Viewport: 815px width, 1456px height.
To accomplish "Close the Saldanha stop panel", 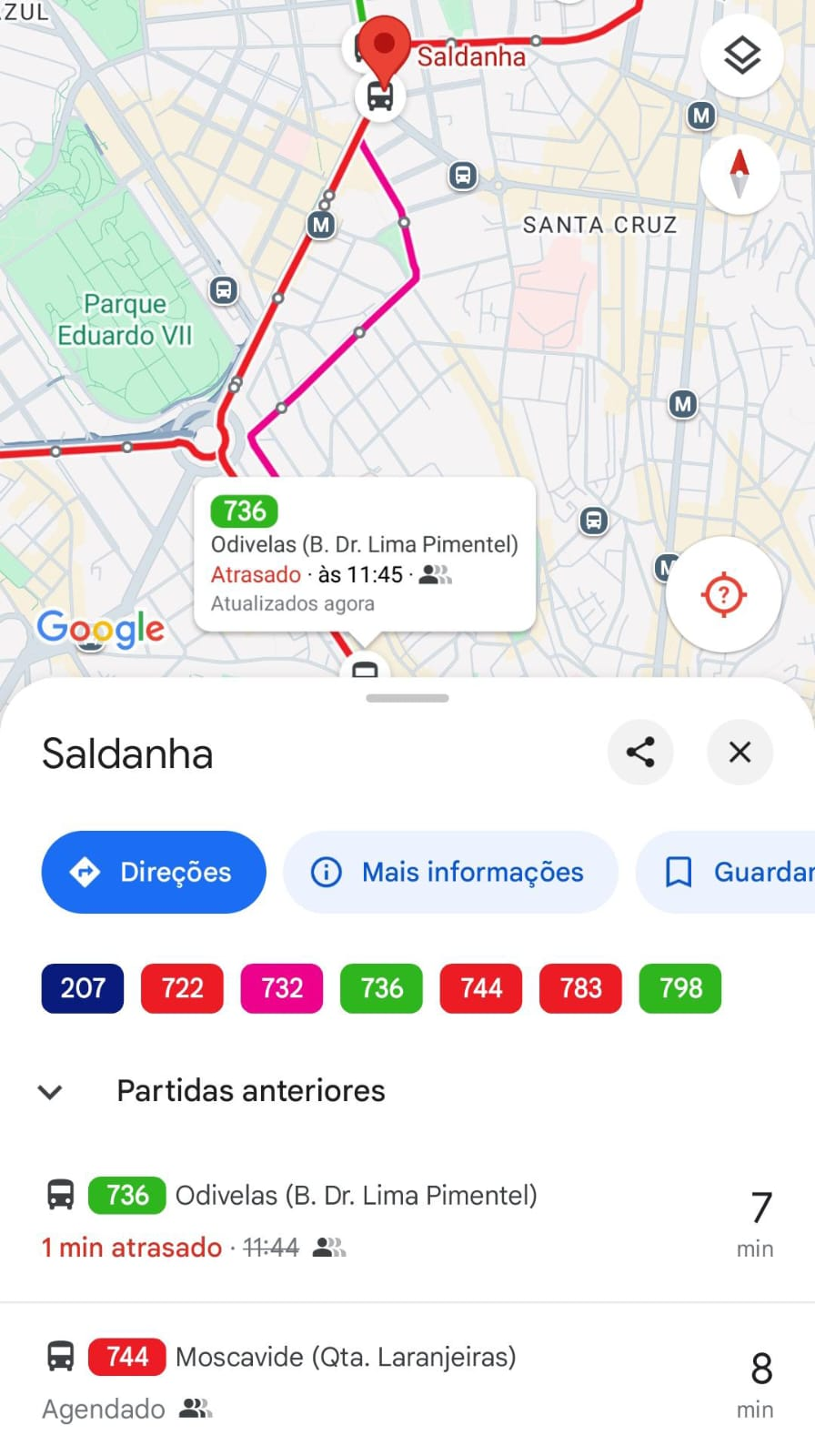I will click(740, 752).
